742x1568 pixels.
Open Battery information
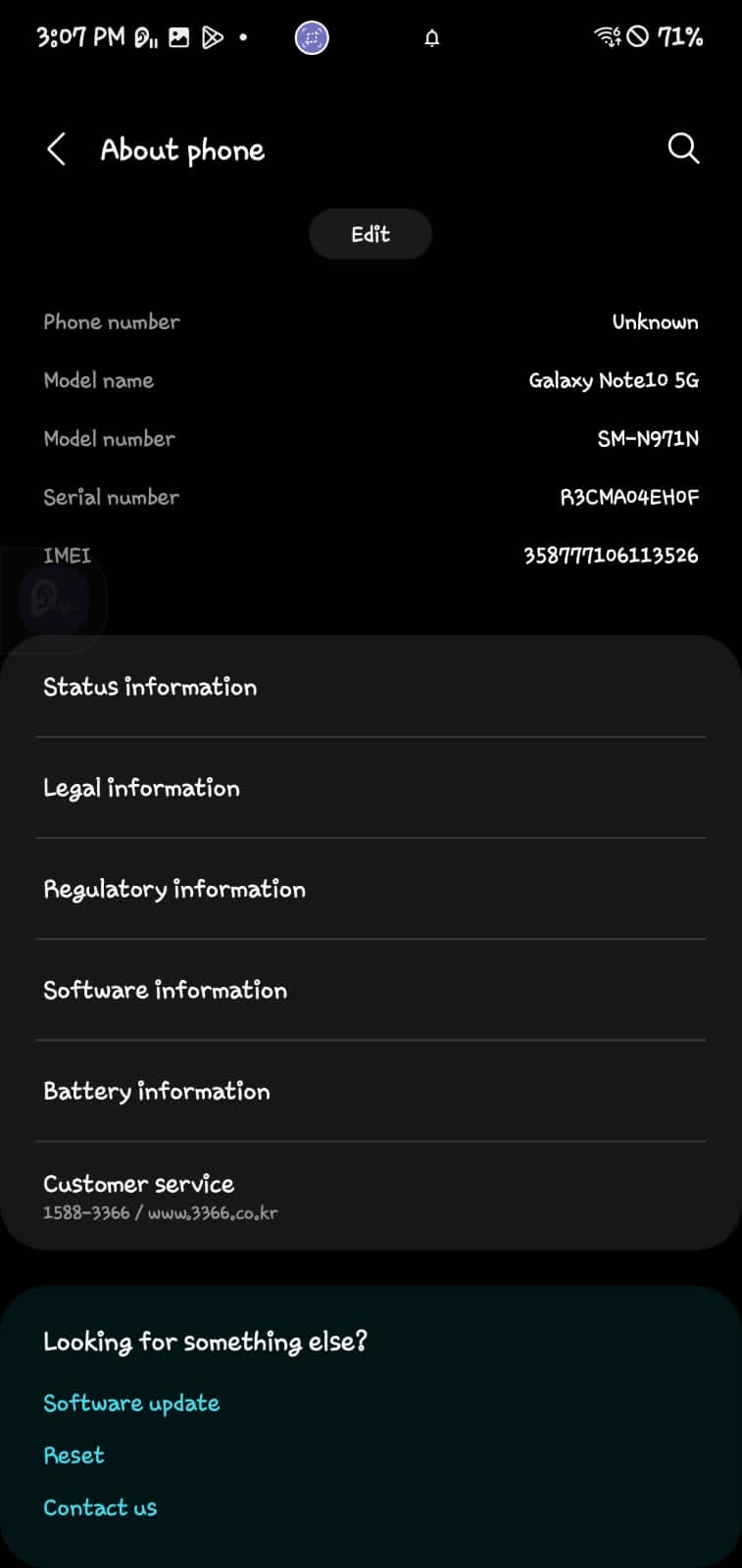click(x=371, y=1091)
